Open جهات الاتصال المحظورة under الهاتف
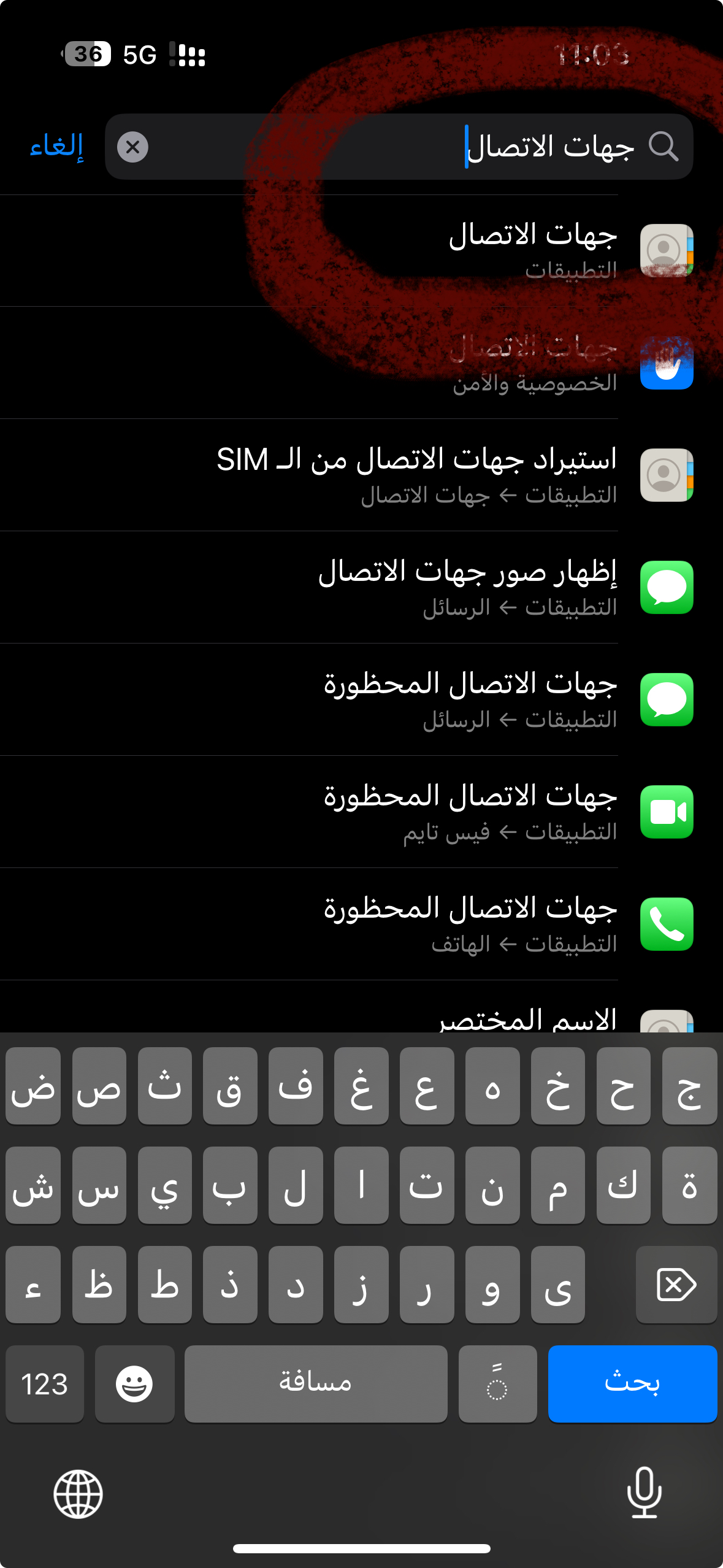The width and height of the screenshot is (723, 1568). click(392, 924)
